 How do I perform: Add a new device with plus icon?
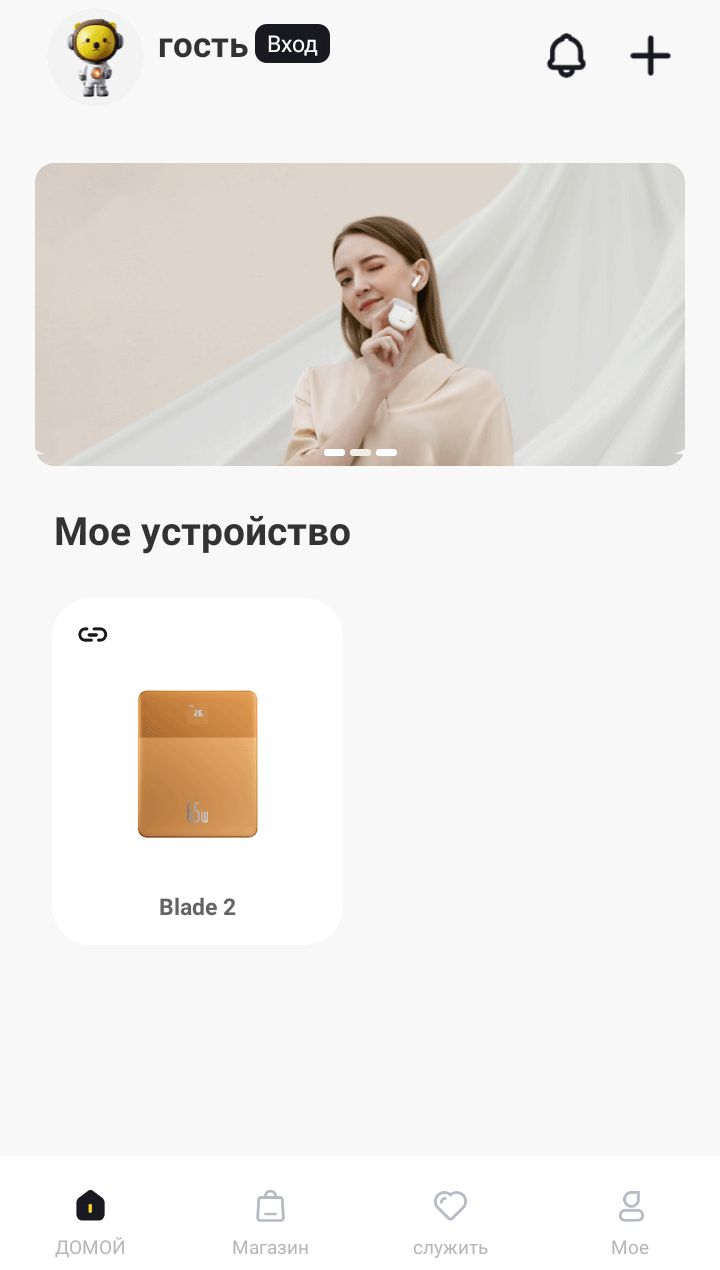[x=650, y=55]
